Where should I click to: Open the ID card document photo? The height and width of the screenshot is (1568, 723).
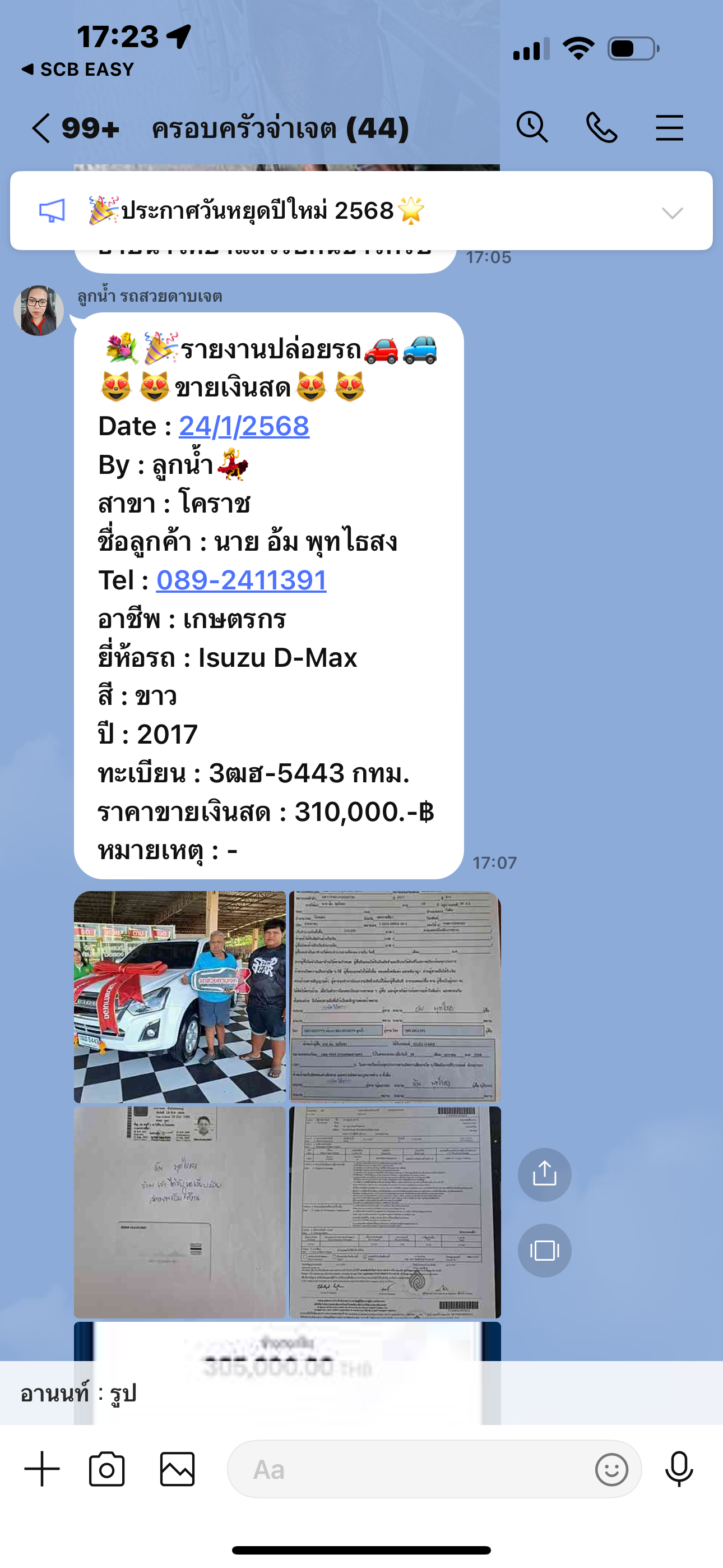click(179, 1212)
